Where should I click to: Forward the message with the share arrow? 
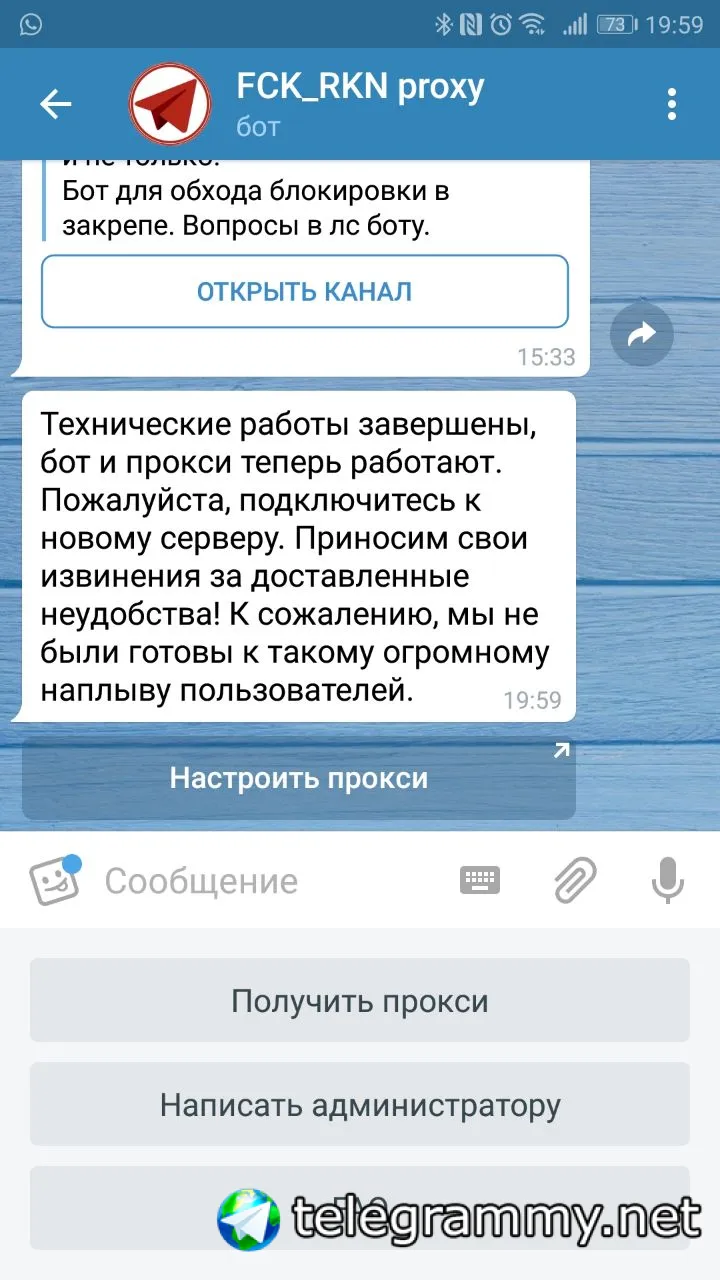tap(641, 335)
